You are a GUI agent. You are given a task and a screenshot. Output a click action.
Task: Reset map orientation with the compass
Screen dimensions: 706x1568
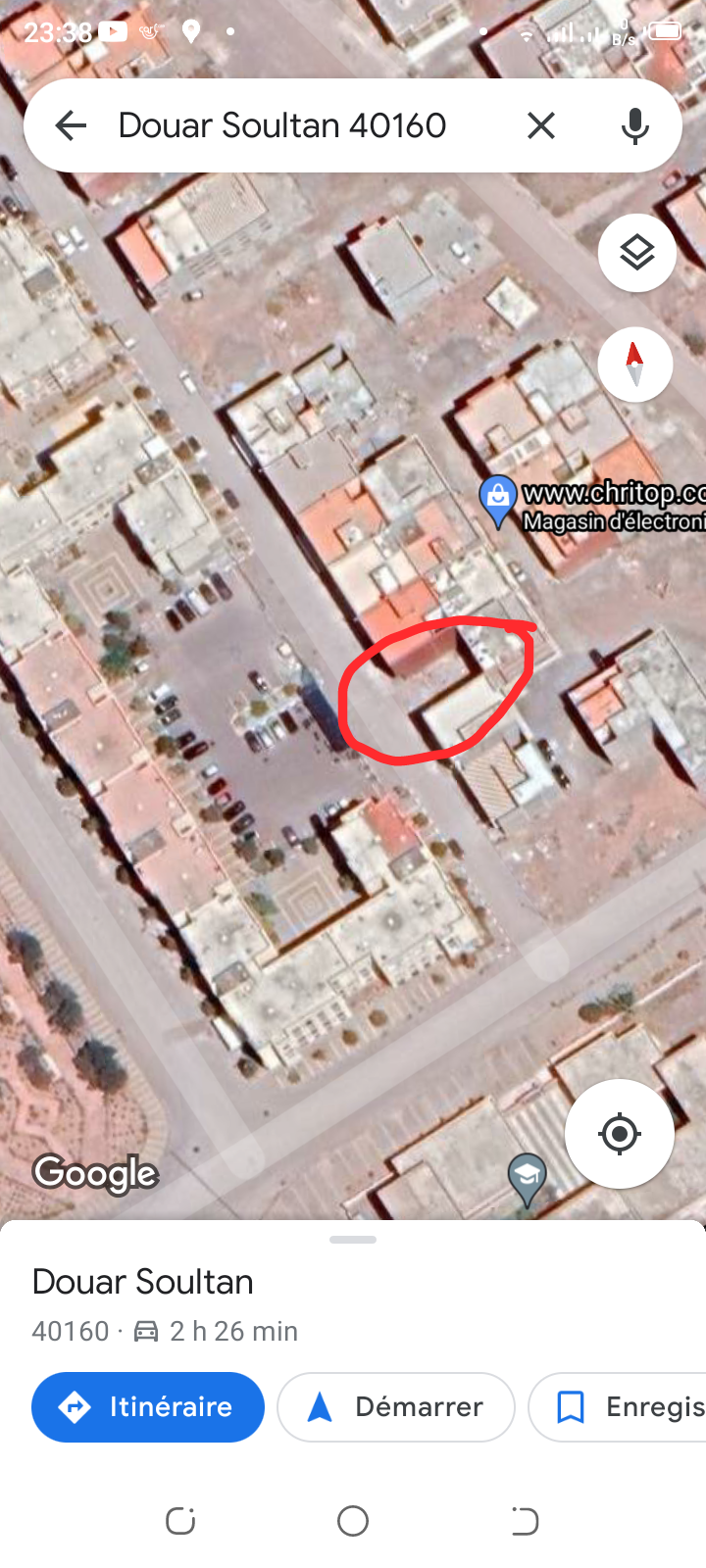pyautogui.click(x=635, y=365)
